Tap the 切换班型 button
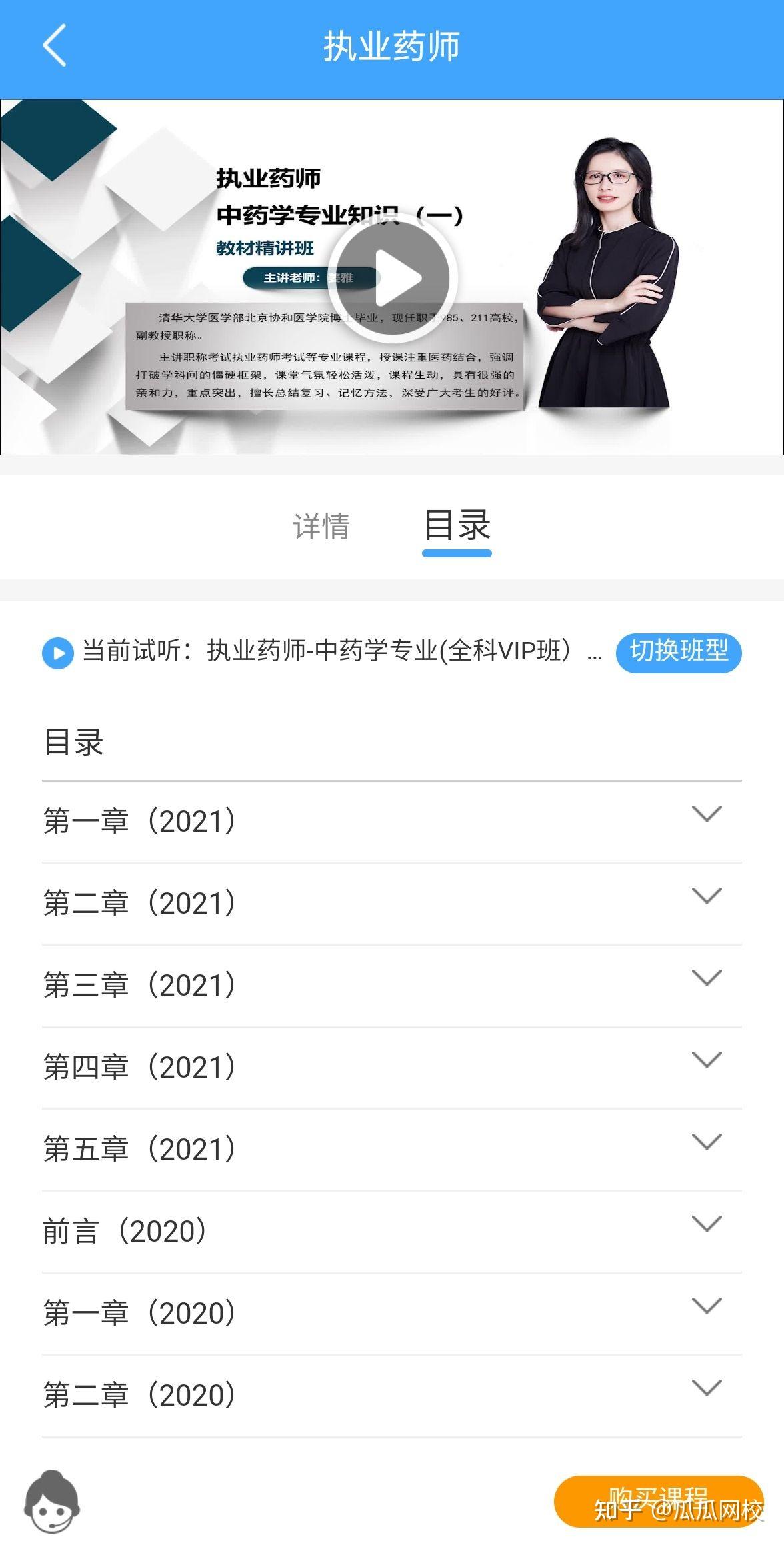Viewport: 784px width, 1543px height. tap(678, 652)
